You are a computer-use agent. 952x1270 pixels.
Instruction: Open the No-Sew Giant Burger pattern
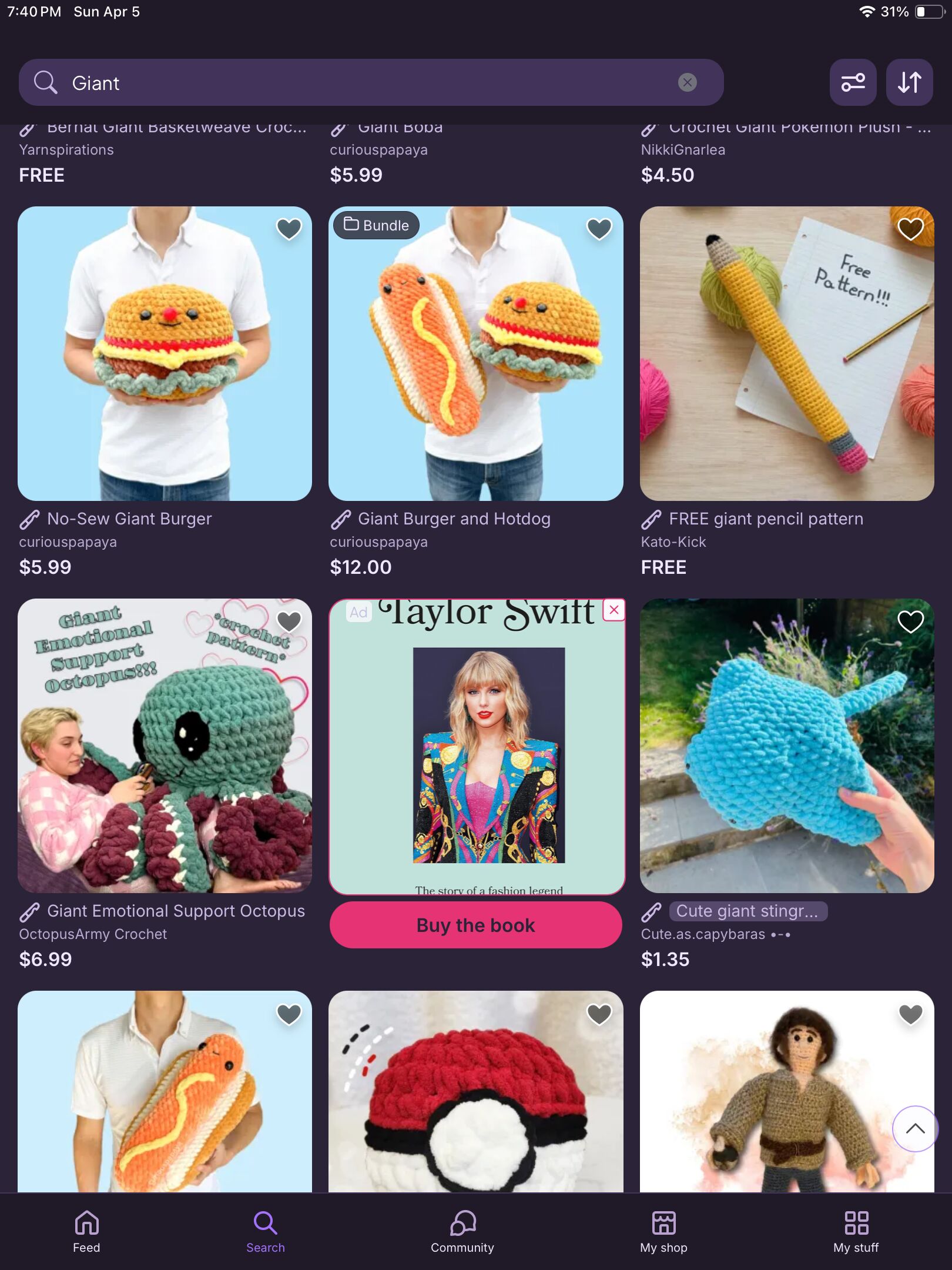pos(165,353)
